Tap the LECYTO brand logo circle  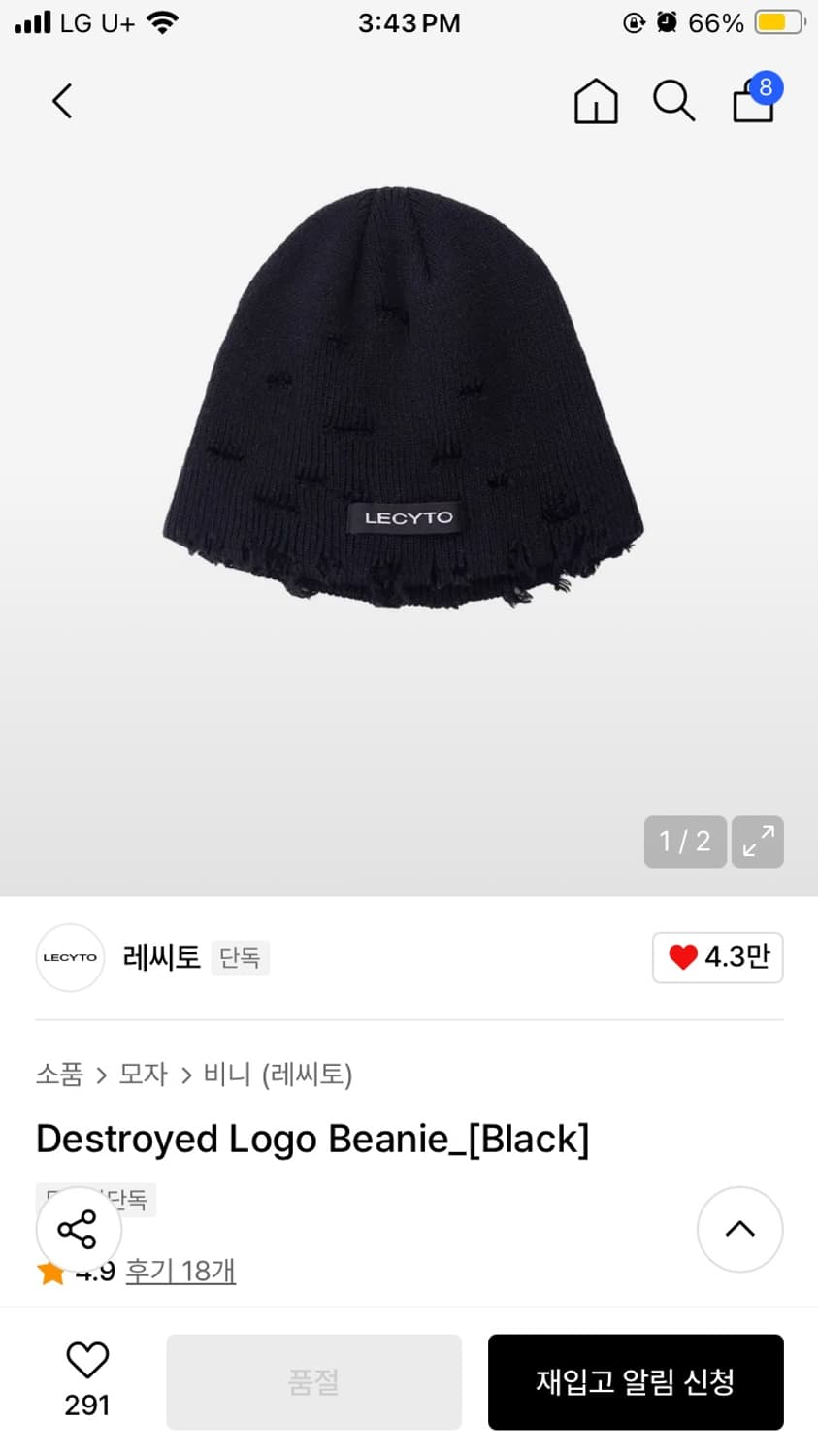coord(70,957)
